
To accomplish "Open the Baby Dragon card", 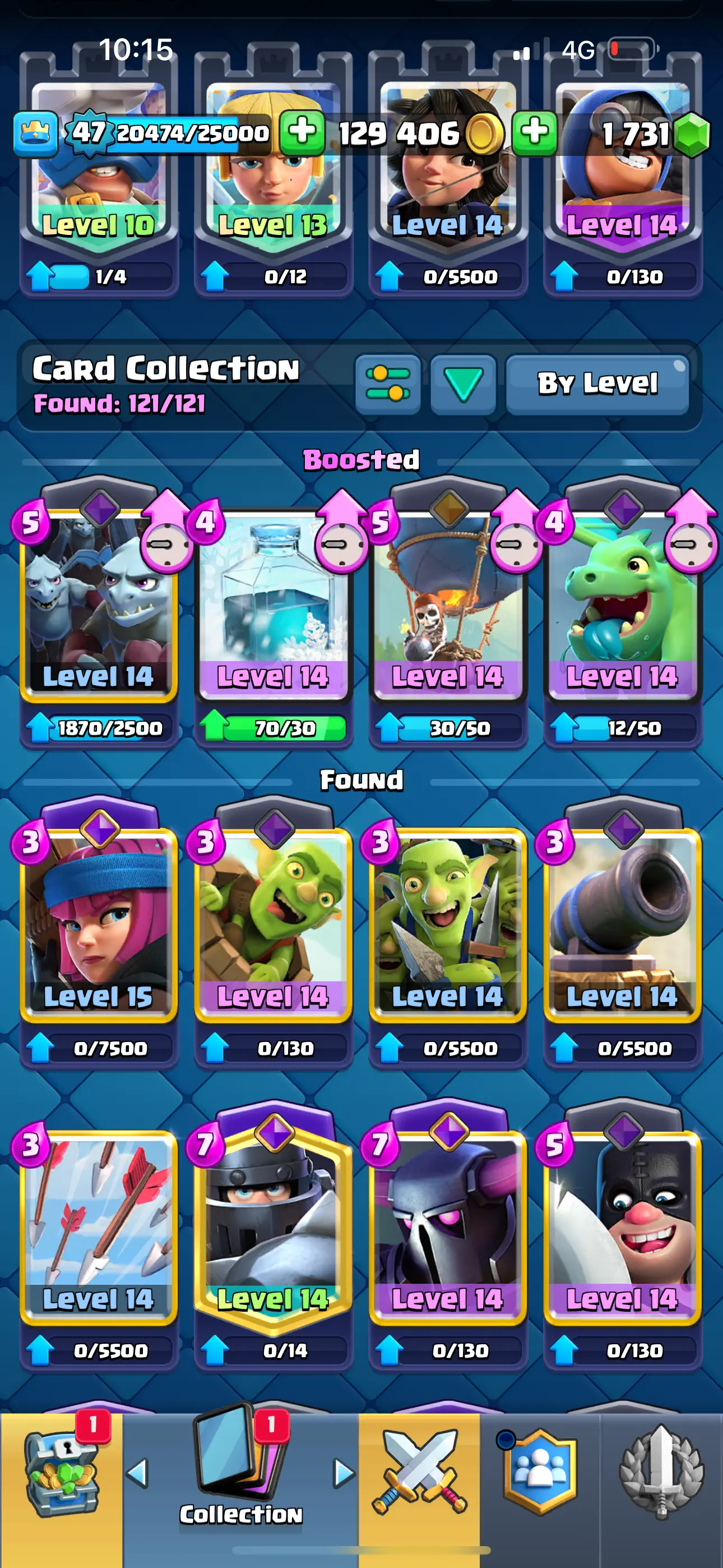I will (622, 606).
